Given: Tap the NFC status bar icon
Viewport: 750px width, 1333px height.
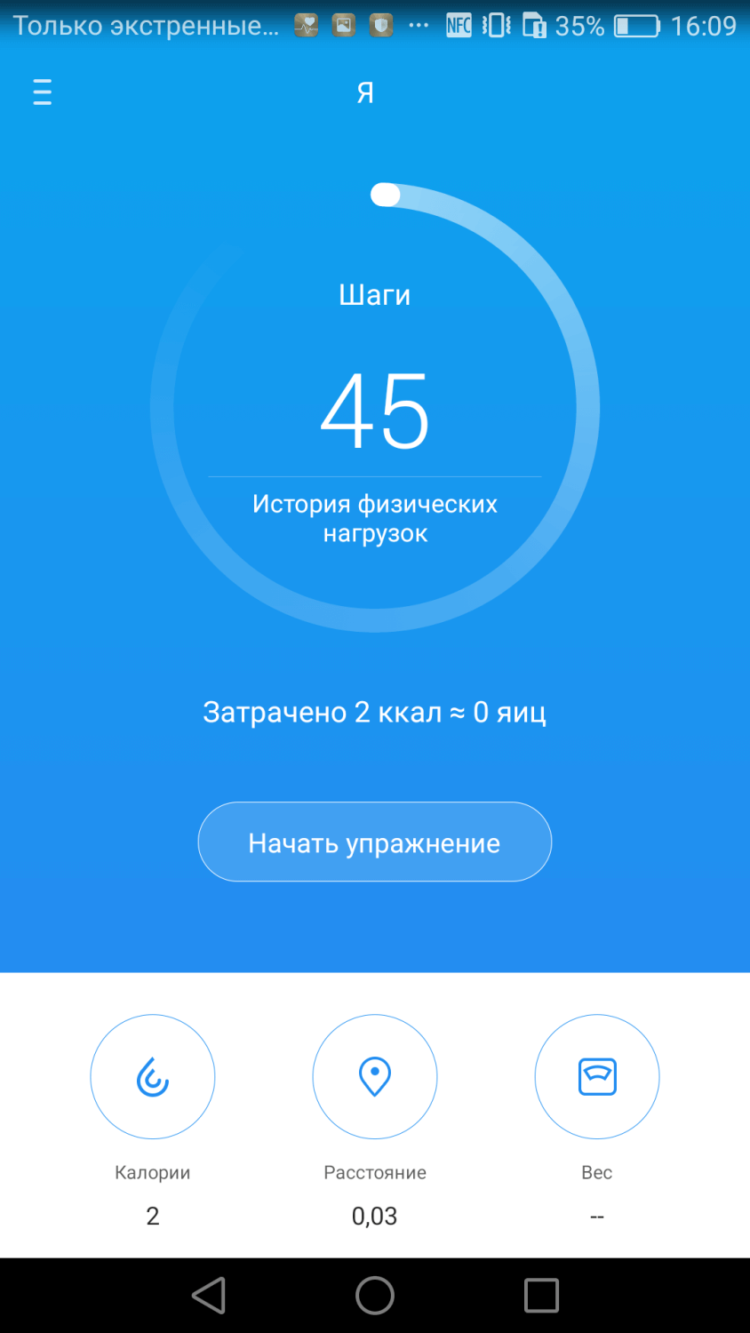Looking at the screenshot, I should [459, 24].
